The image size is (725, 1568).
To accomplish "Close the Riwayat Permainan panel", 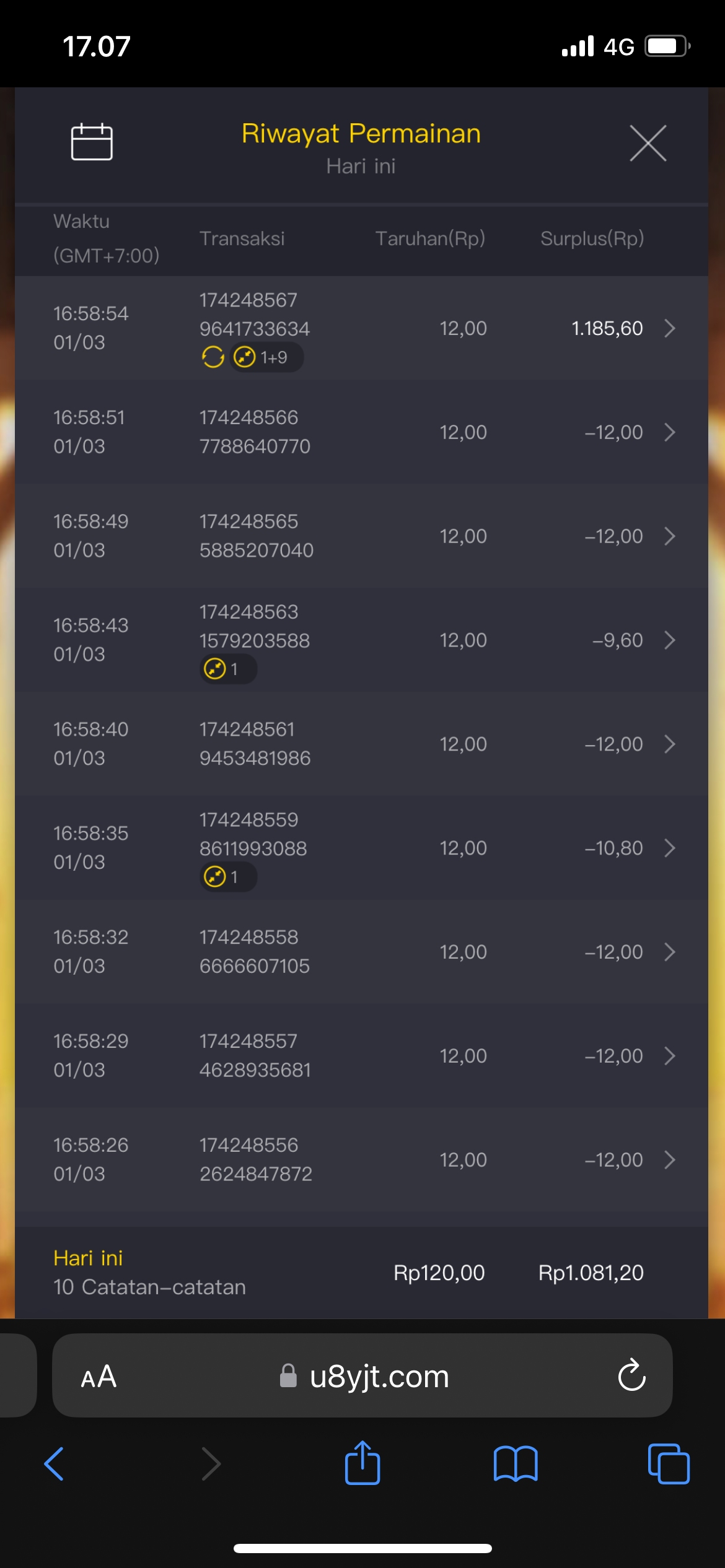I will tap(648, 143).
